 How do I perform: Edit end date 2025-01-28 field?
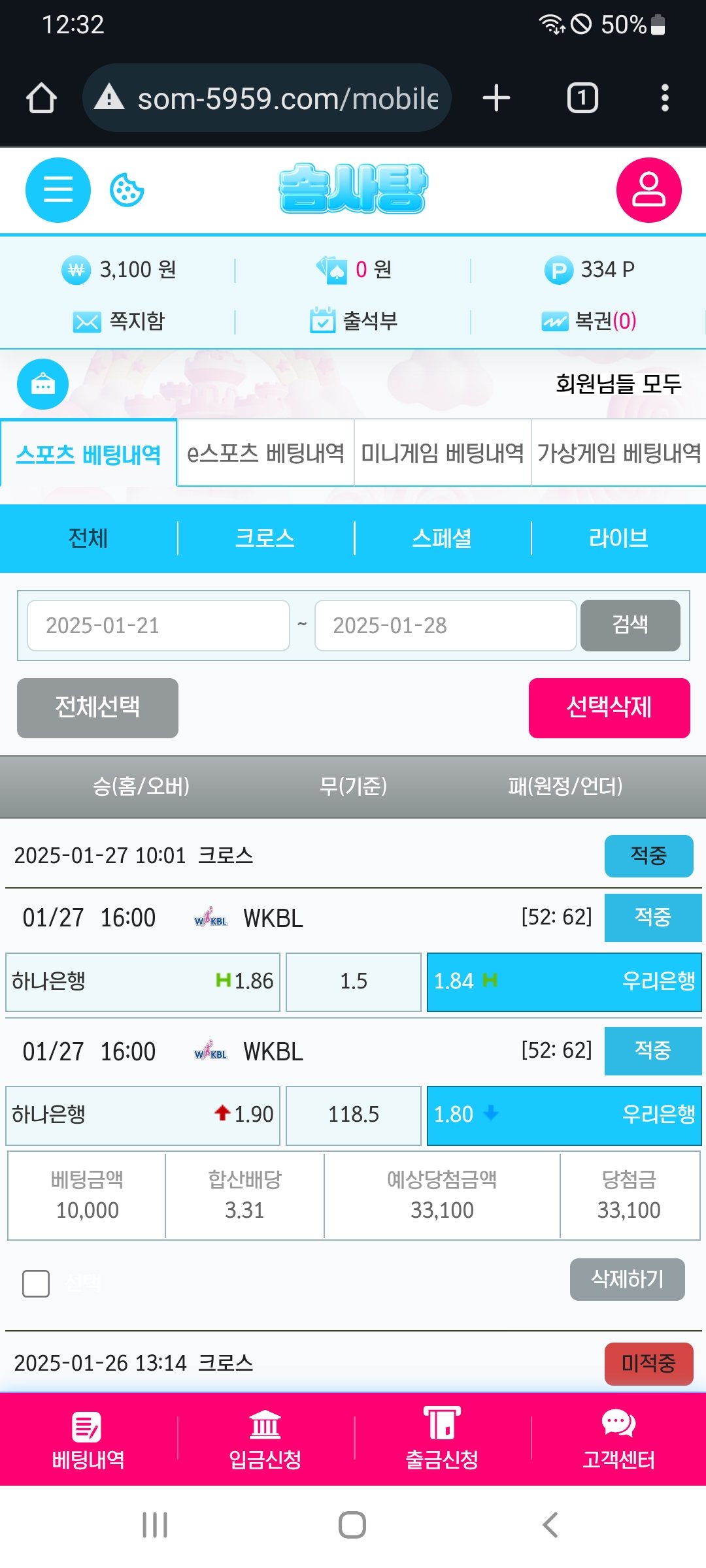[445, 626]
